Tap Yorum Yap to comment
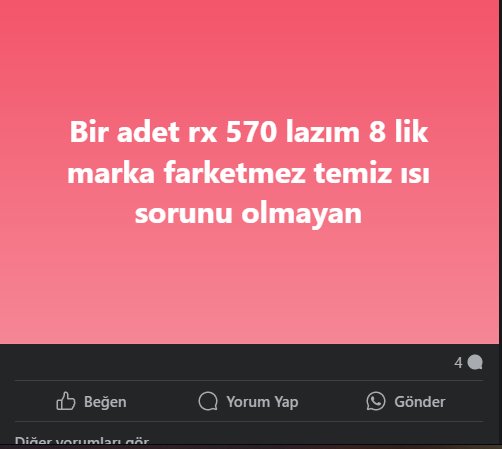Image resolution: width=502 pixels, height=449 pixels. (248, 401)
